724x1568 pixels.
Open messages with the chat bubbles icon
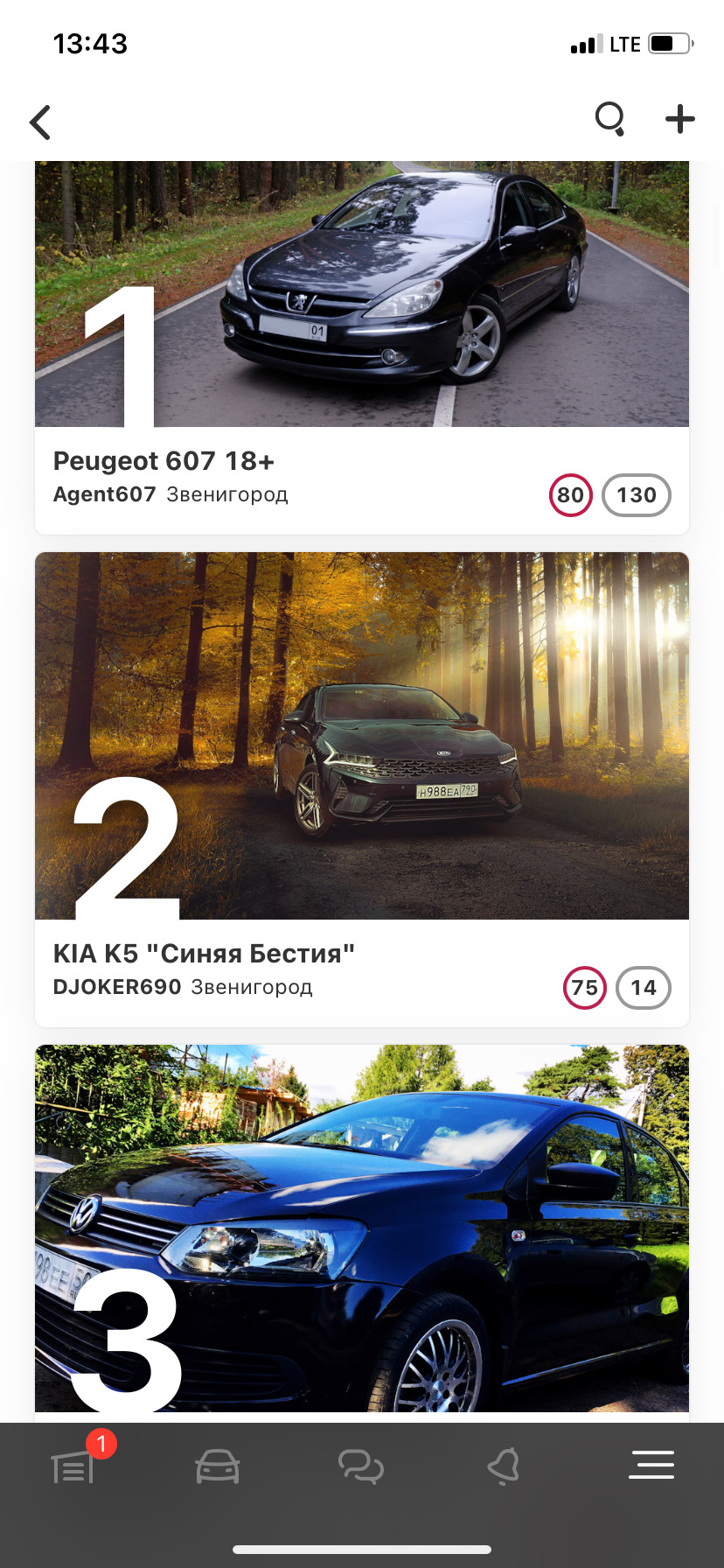(362, 1466)
